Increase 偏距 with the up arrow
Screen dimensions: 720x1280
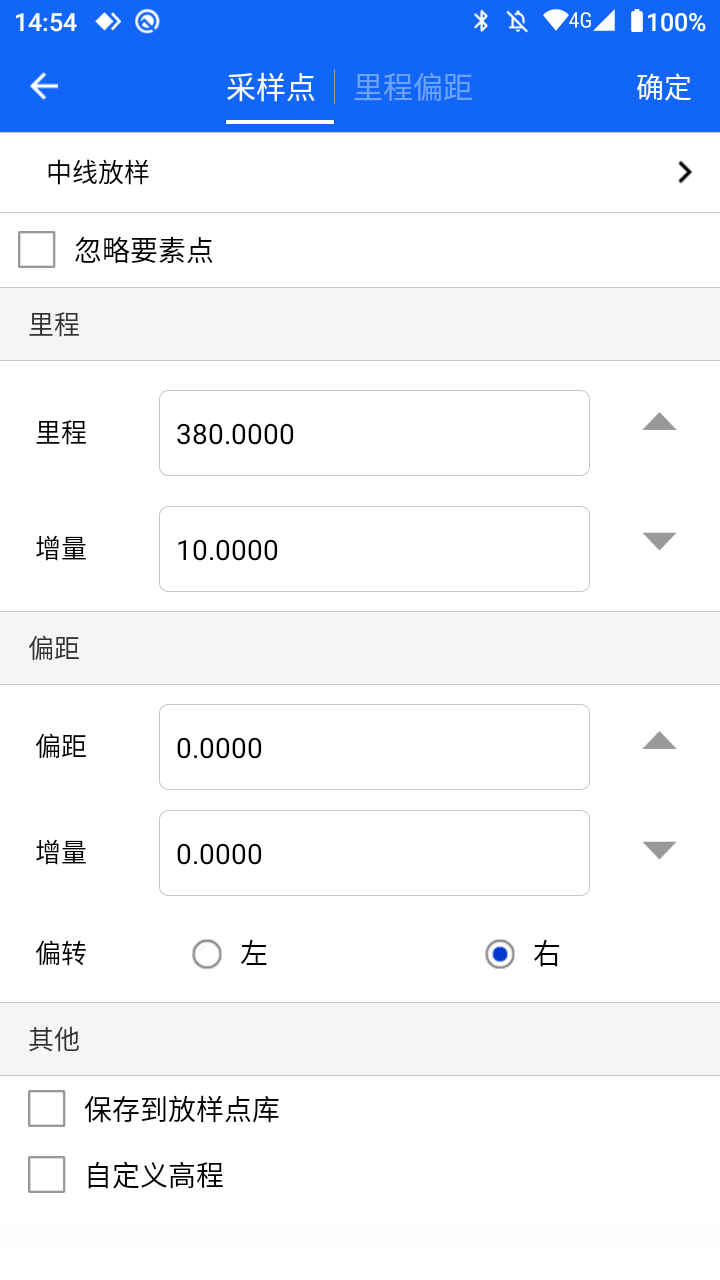pos(659,740)
